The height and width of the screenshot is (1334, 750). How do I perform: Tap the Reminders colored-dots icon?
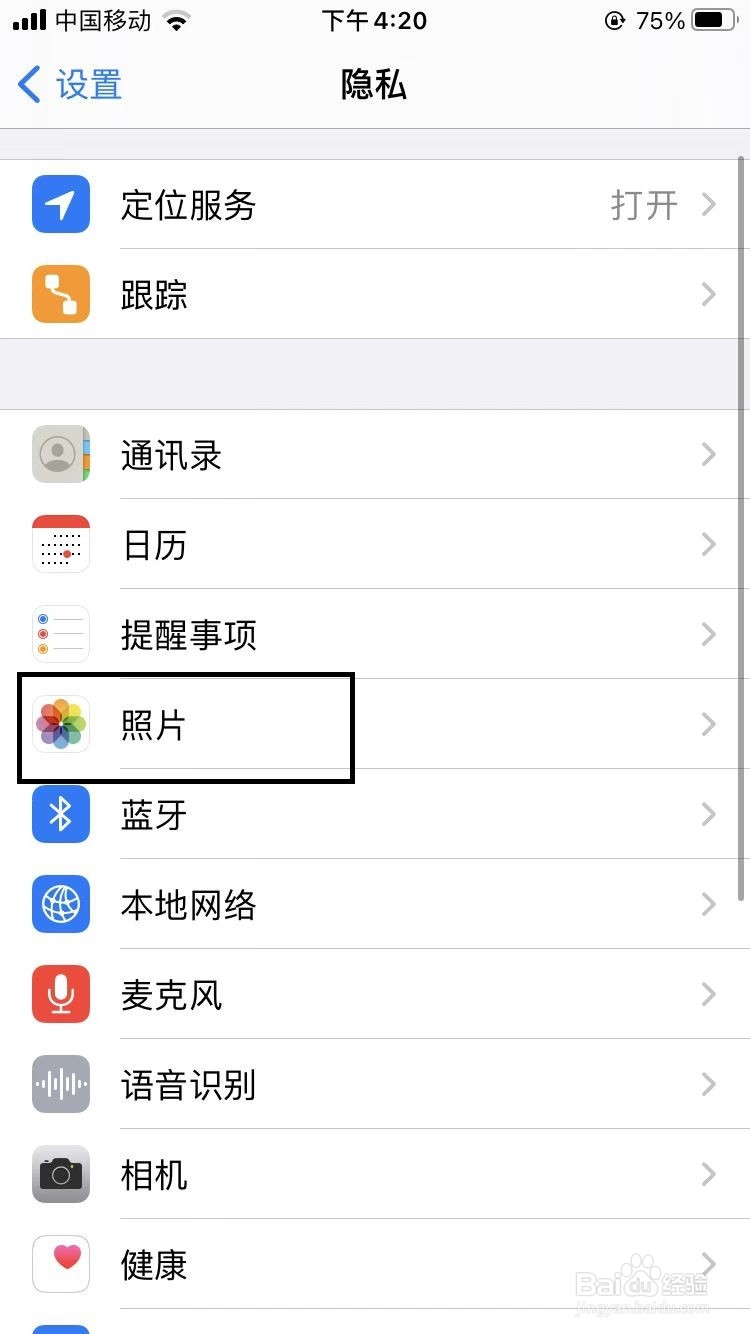[60, 634]
